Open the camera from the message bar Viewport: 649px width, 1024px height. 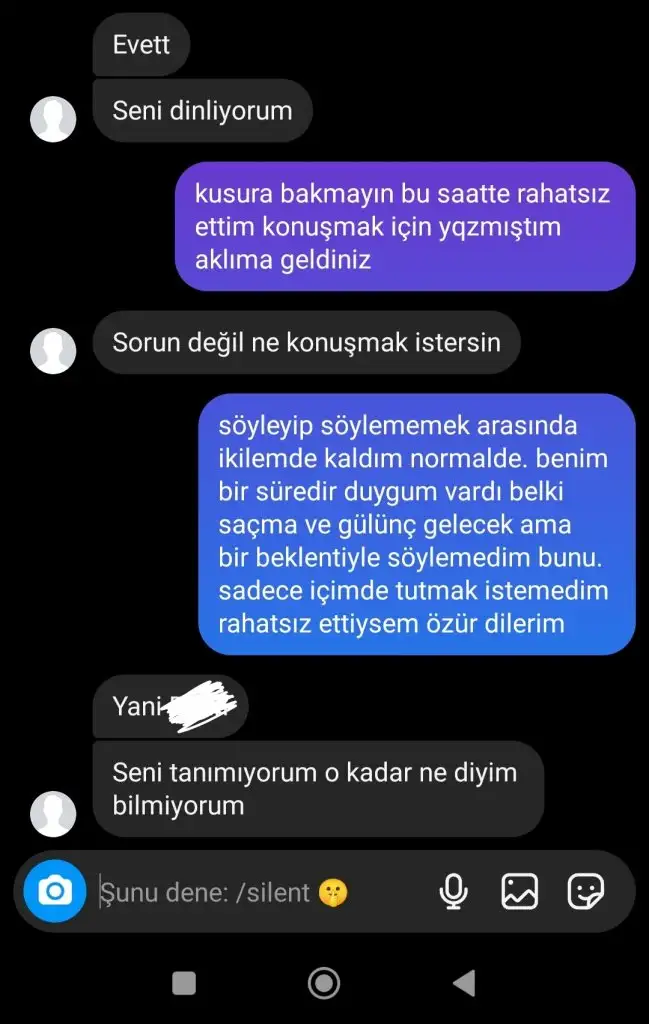(55, 890)
